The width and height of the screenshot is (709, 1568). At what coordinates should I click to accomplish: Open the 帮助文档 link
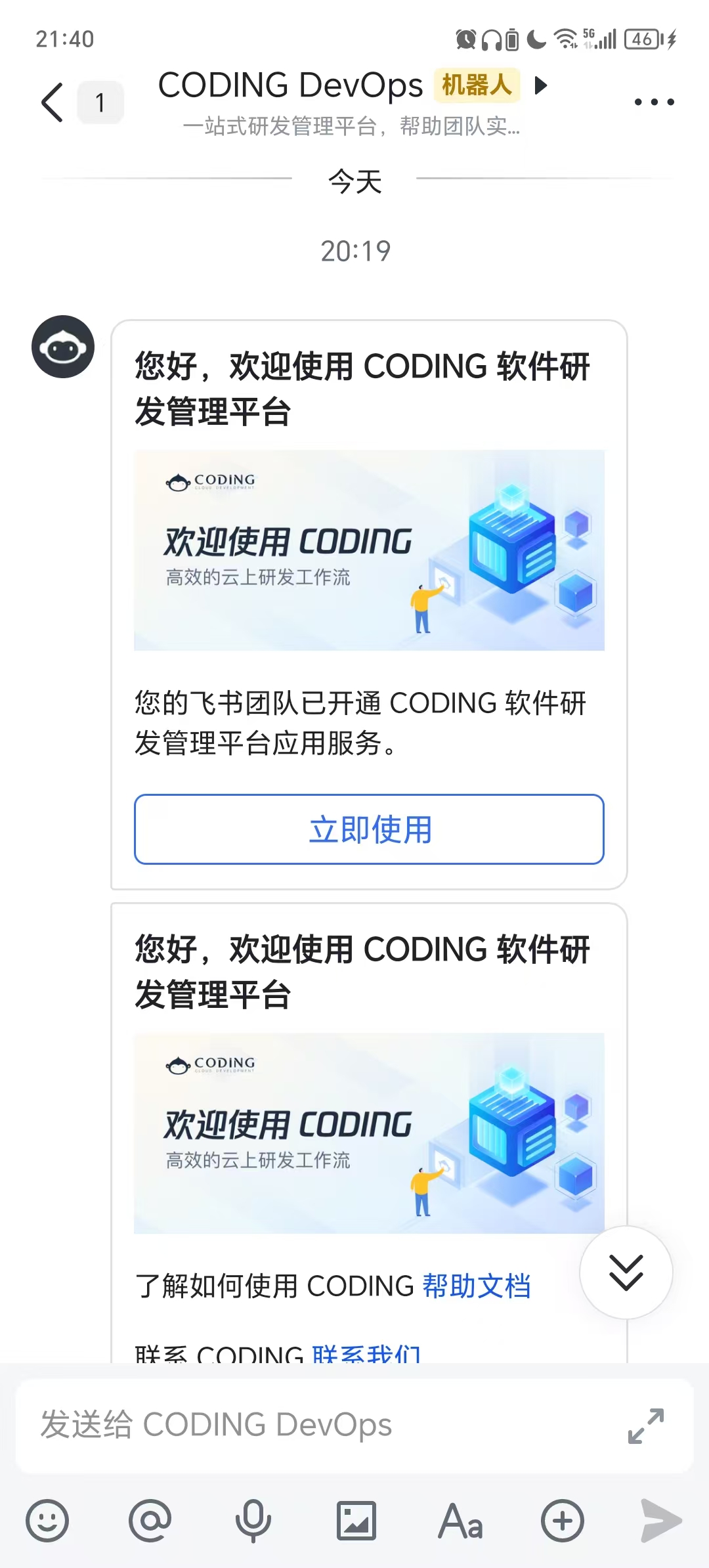477,1286
